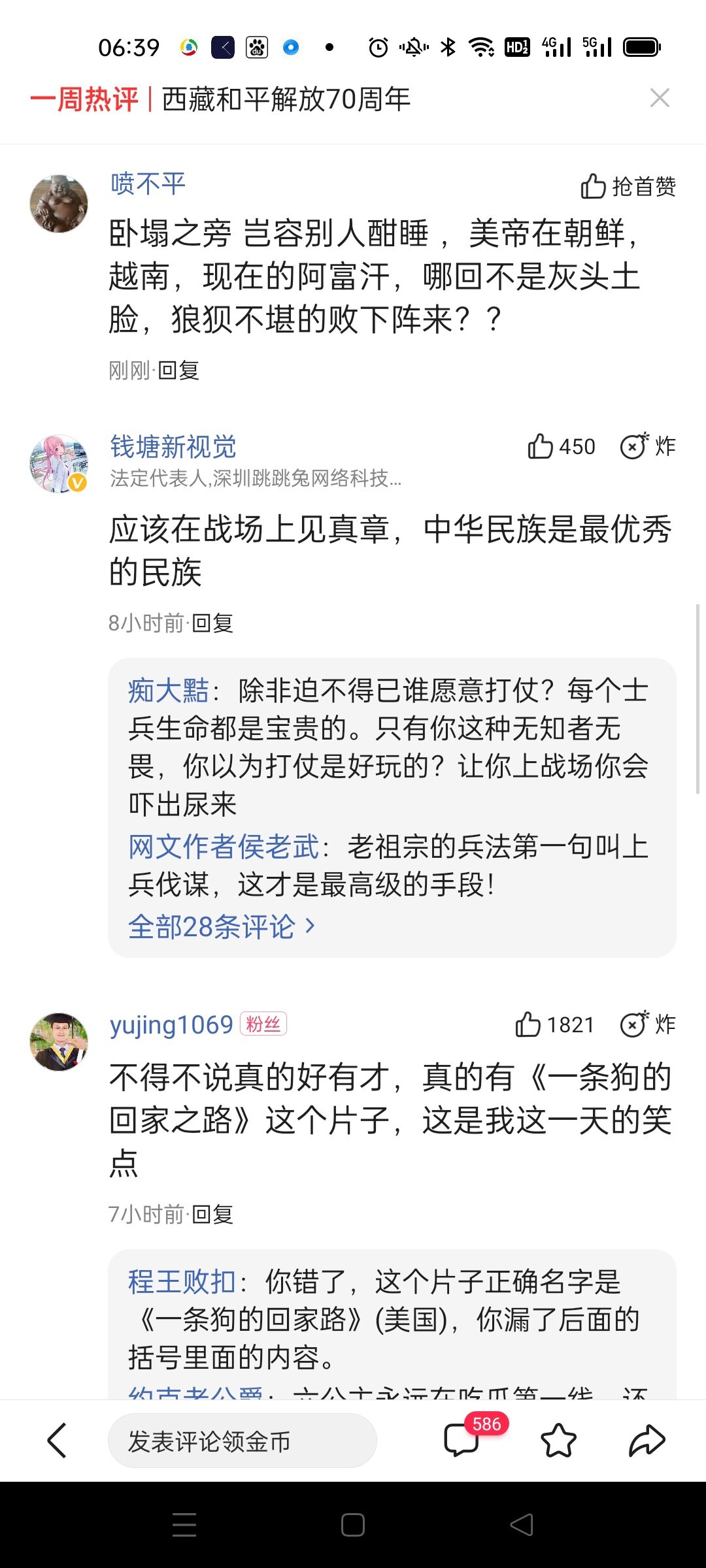Screen dimensions: 706x1568
Task: Reply to 喷不平's comment
Action: [x=178, y=370]
